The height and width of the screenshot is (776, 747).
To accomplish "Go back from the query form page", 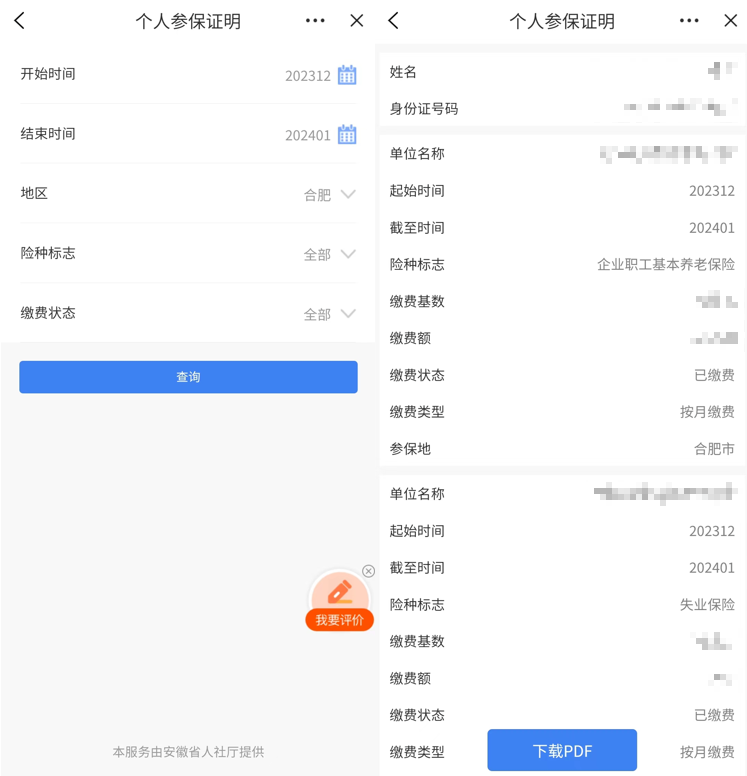I will [19, 21].
